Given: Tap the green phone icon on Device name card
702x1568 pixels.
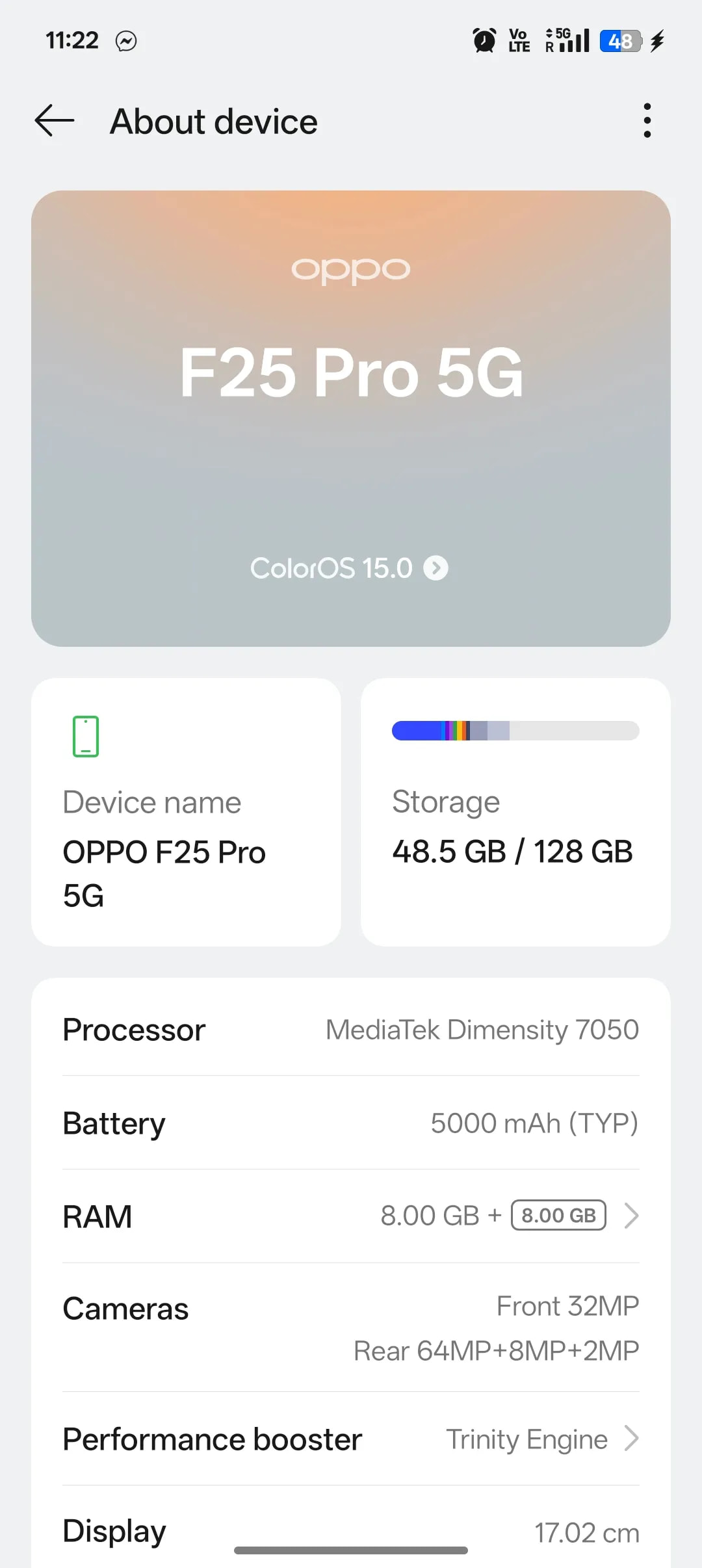Looking at the screenshot, I should click(x=86, y=735).
